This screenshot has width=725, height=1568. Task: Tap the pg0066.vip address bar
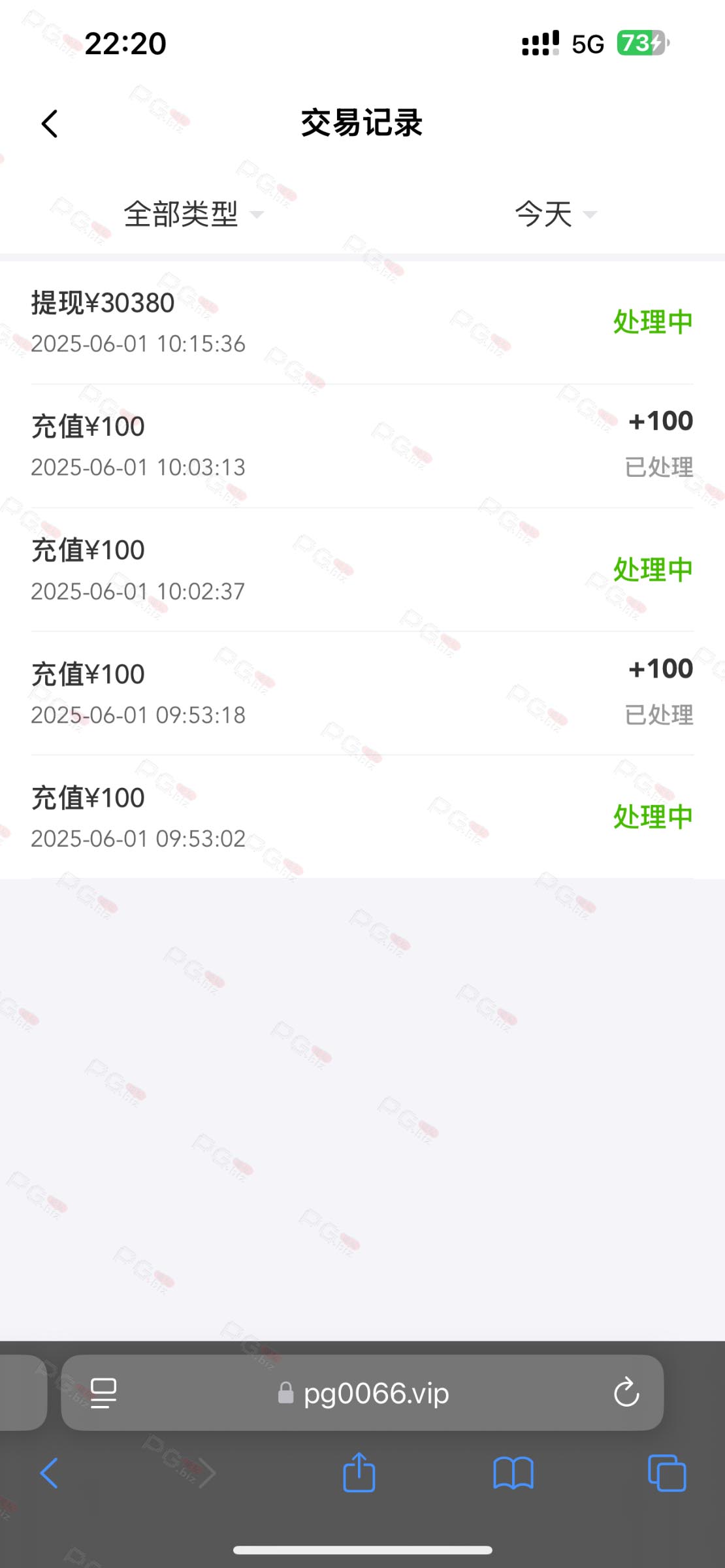pyautogui.click(x=362, y=1393)
